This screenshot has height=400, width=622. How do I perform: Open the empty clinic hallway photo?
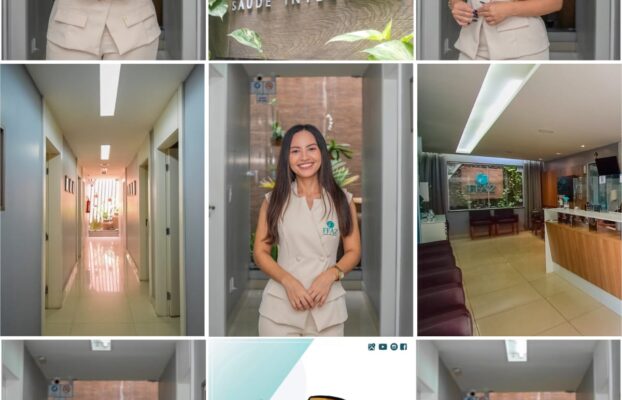point(102,200)
